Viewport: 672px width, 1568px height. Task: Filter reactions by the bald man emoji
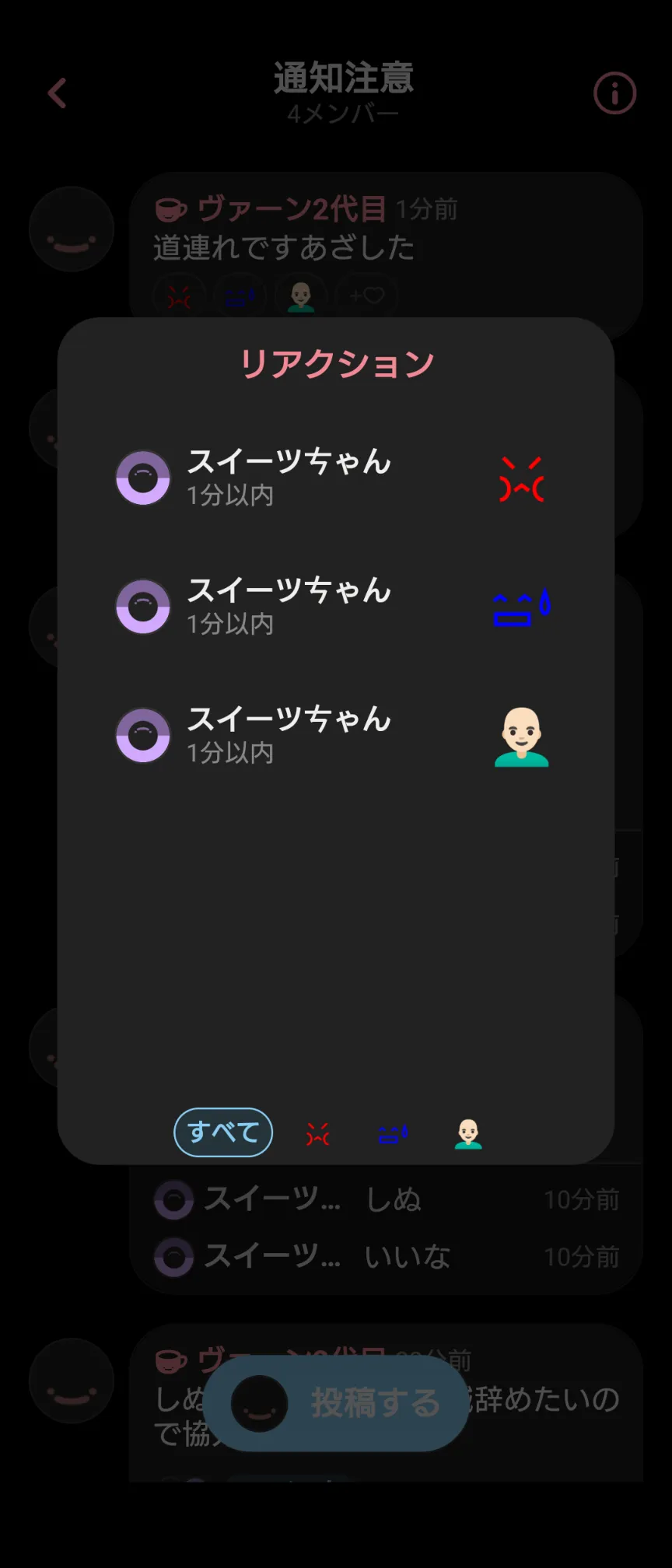(x=468, y=1134)
